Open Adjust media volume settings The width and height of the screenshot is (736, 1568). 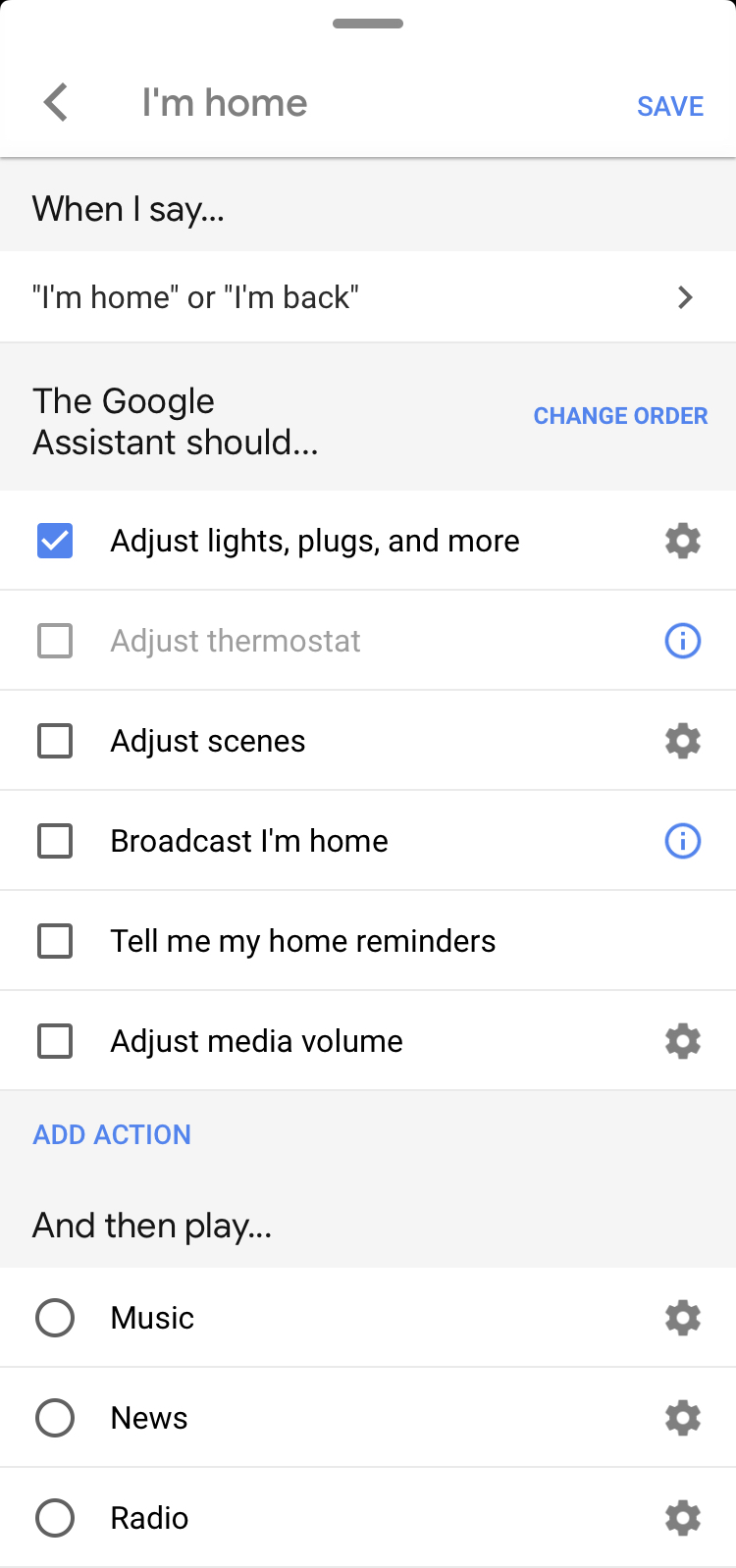683,1041
